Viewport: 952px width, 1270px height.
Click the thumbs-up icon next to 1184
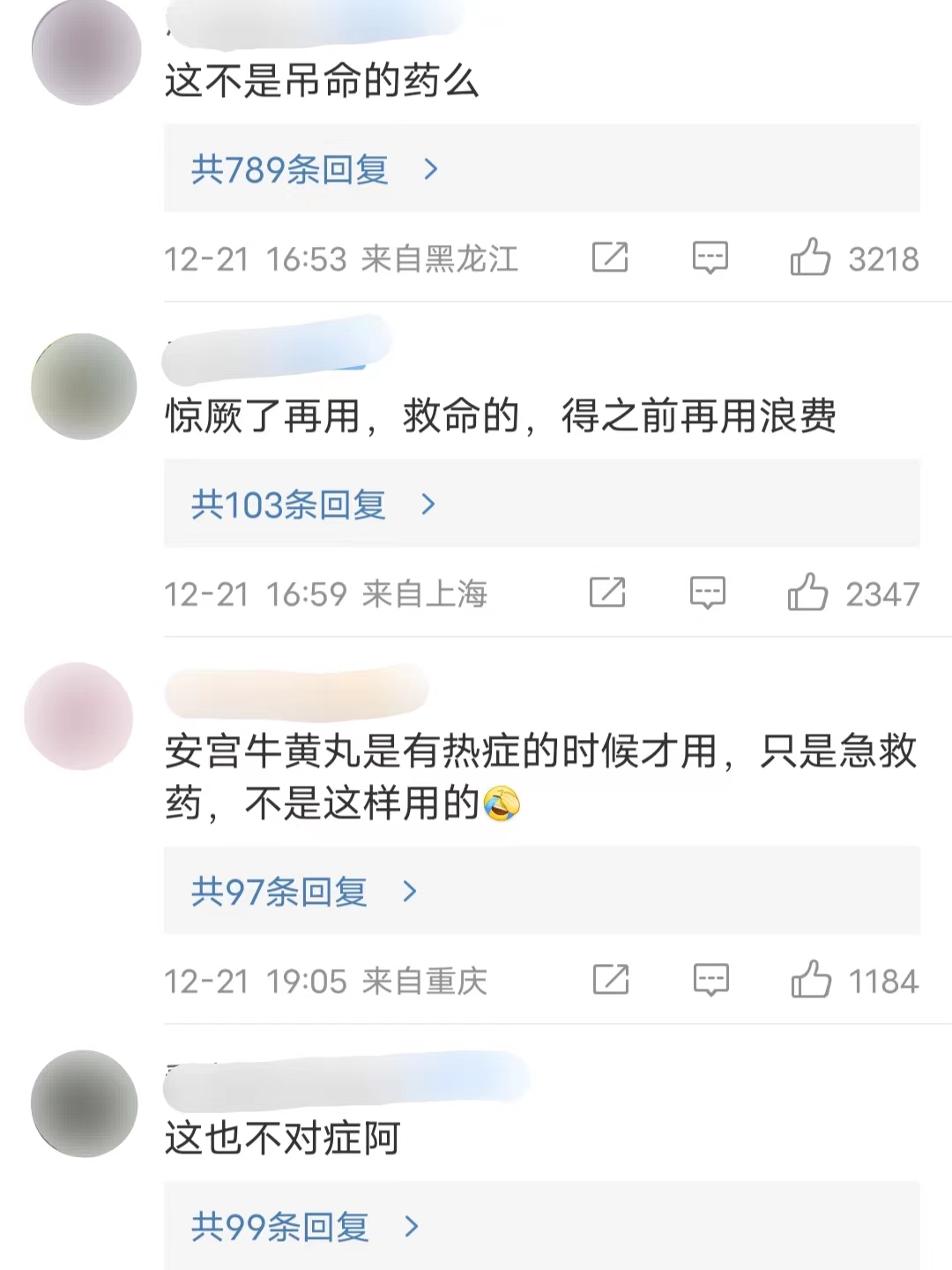815,980
